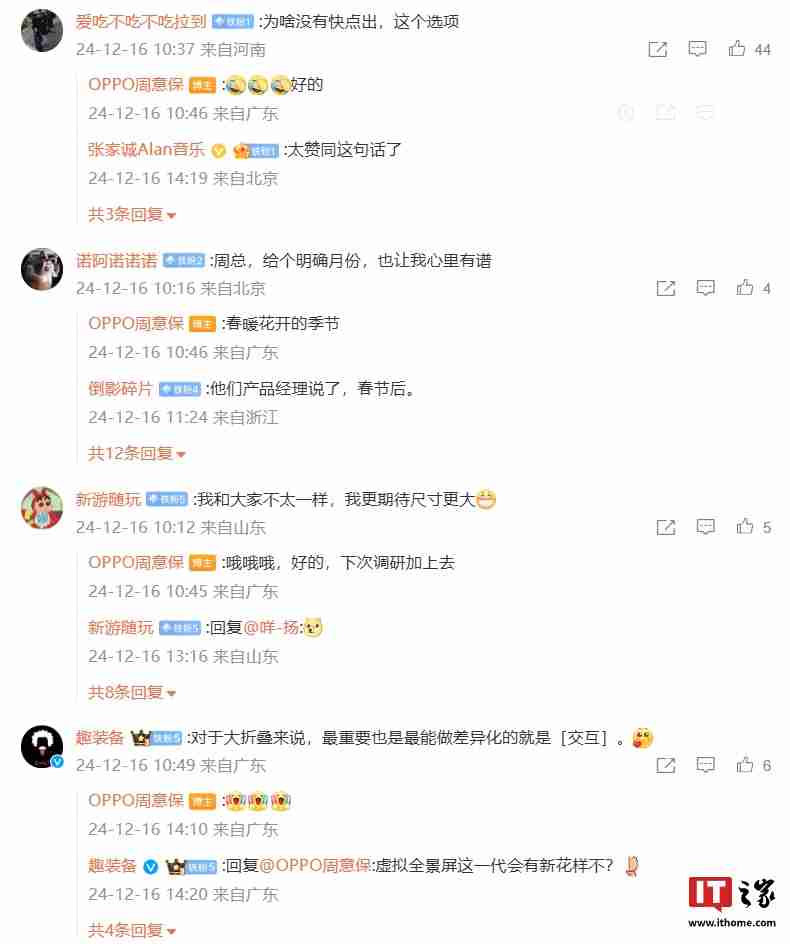The height and width of the screenshot is (944, 790).
Task: Open the comment bubble icon on 诺阿诺诺诺's comment
Action: point(706,288)
